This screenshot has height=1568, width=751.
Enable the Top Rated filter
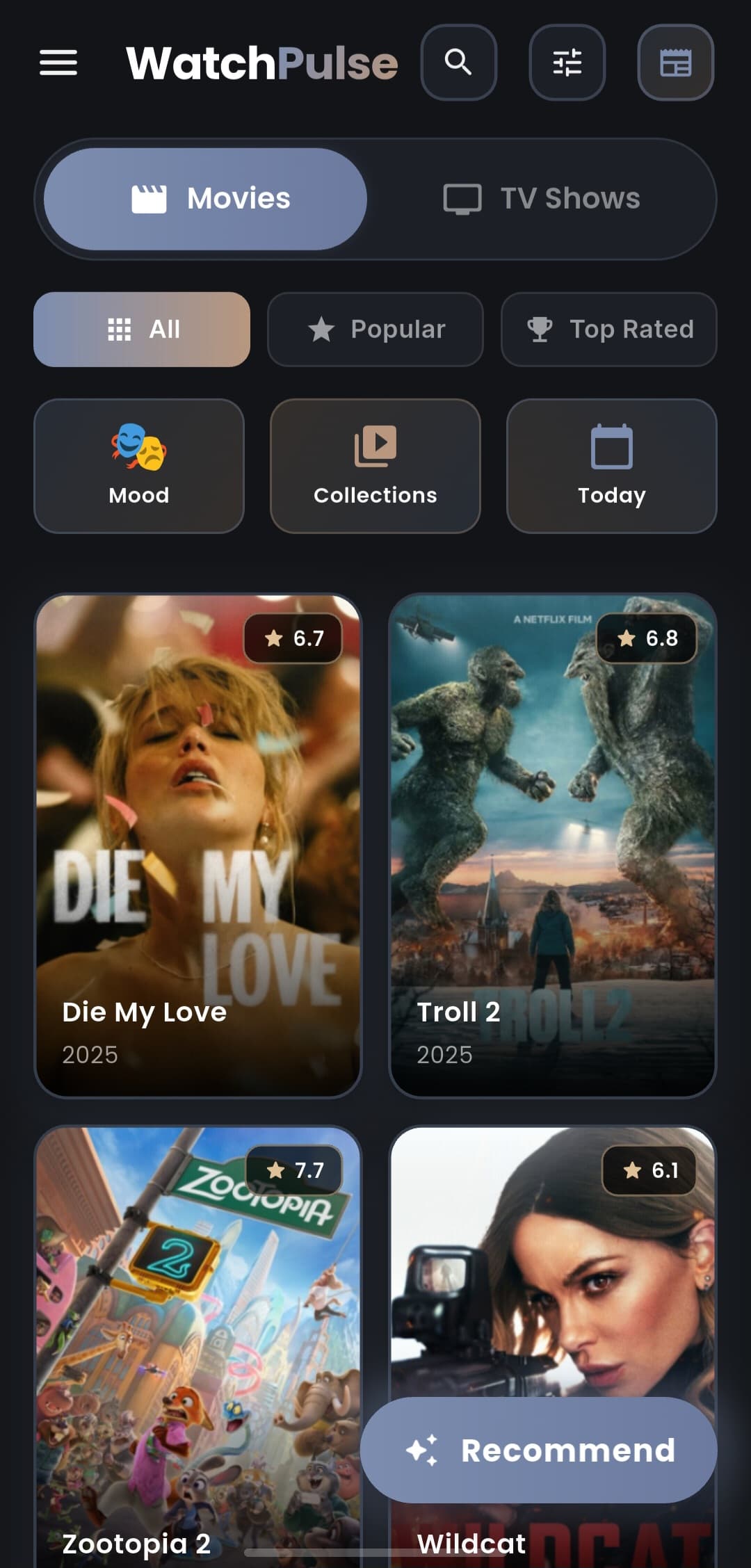coord(608,329)
